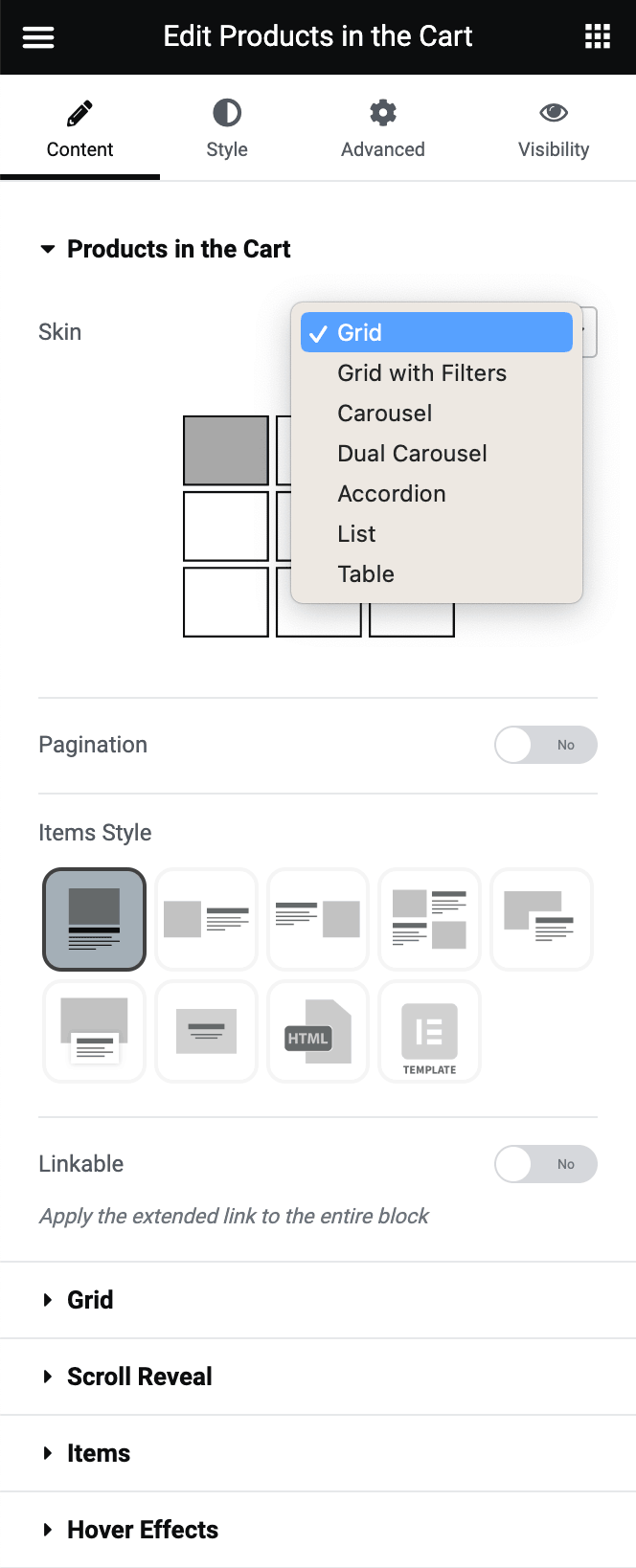Choose the Carousel skin option

[385, 414]
